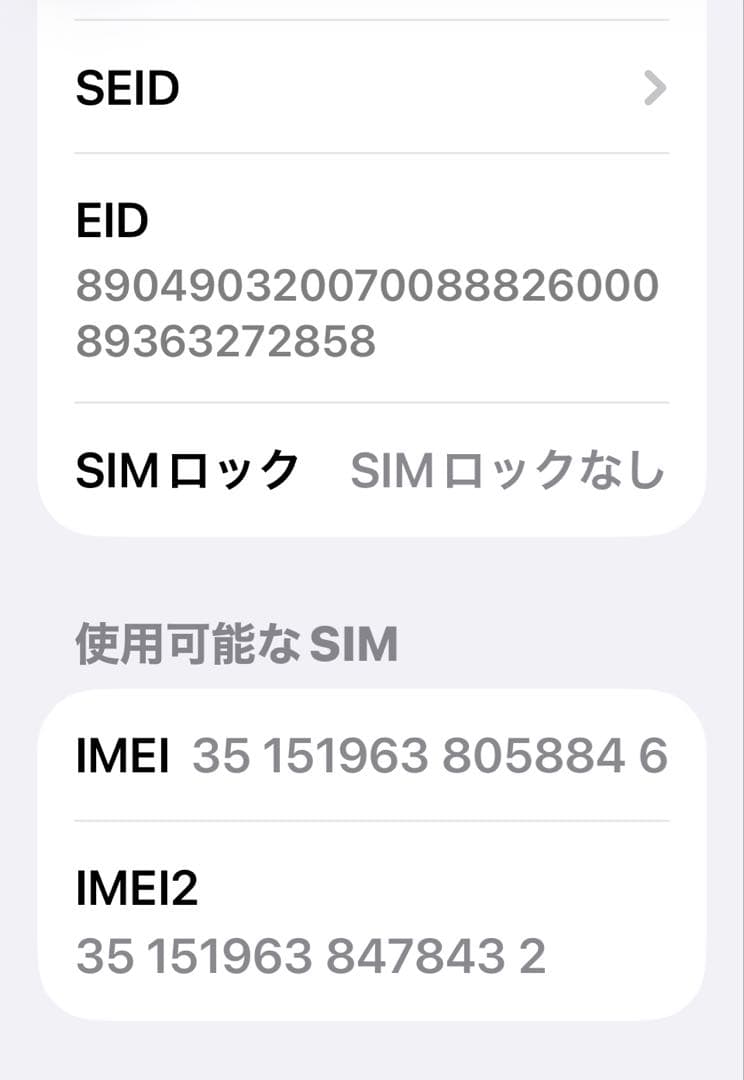Tap the divider under the SEID row

(370, 152)
